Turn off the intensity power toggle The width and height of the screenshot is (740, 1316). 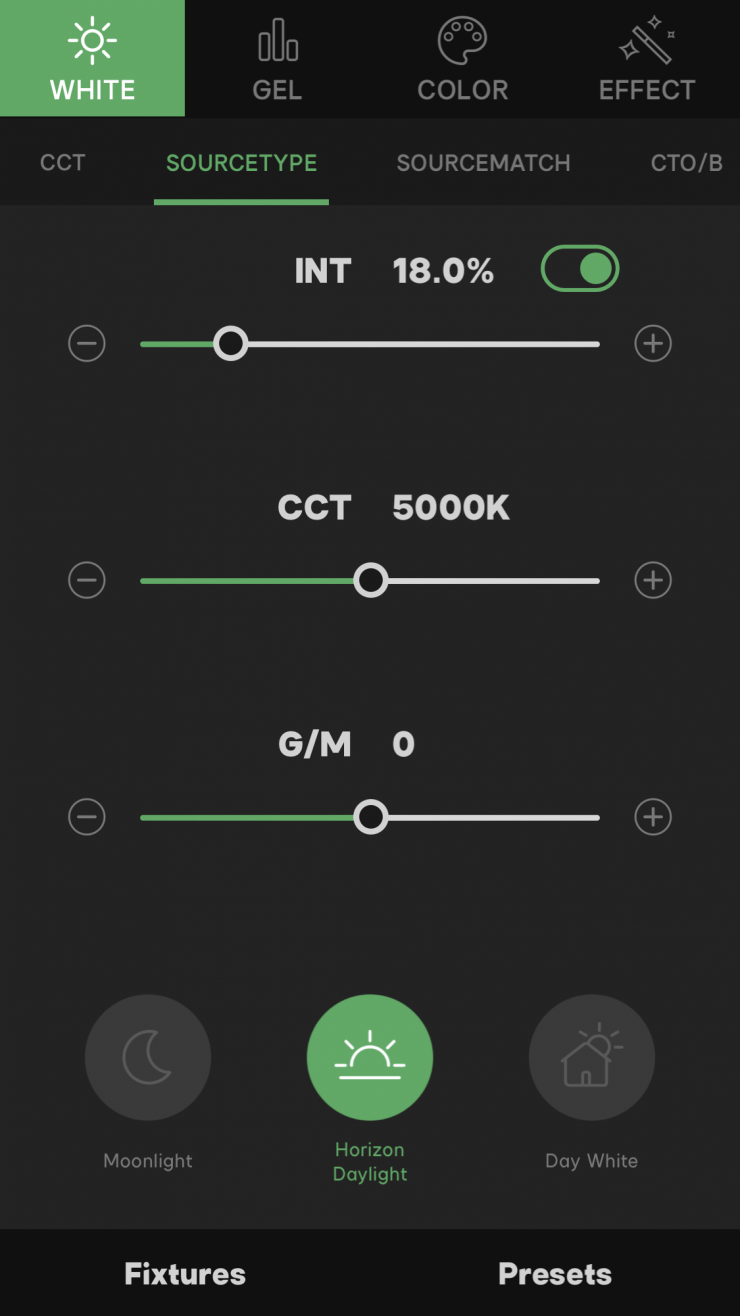point(580,269)
